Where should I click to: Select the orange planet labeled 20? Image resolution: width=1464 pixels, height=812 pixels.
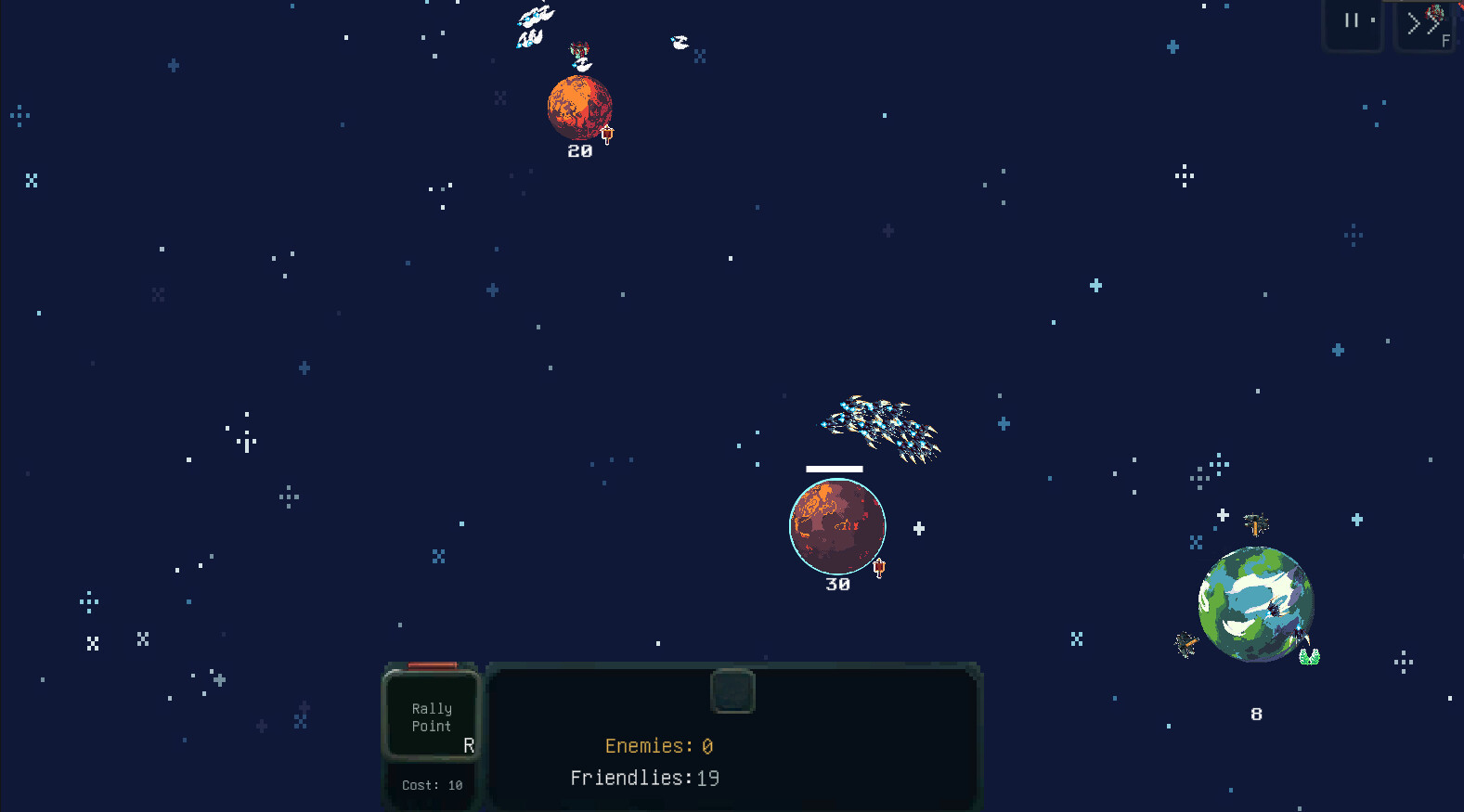click(579, 108)
